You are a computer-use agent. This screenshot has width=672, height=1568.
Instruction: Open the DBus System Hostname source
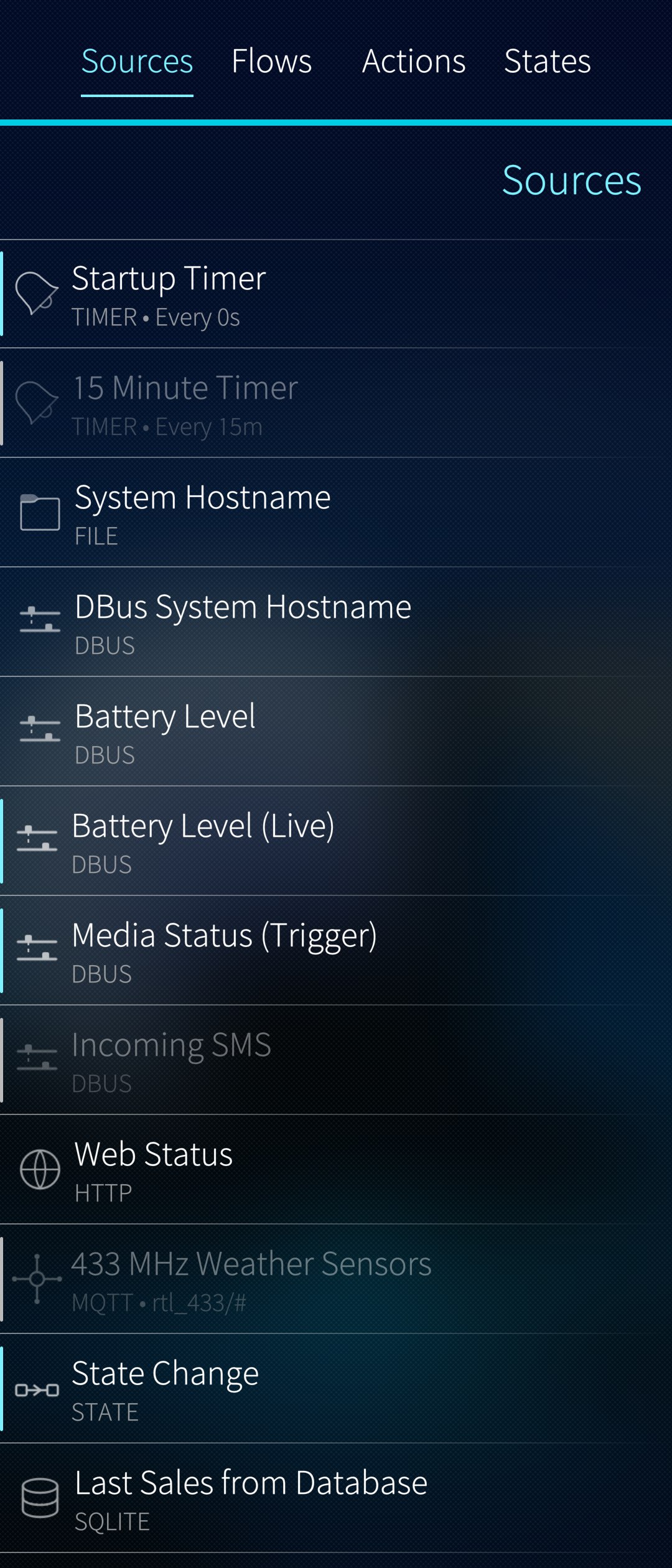[x=336, y=623]
